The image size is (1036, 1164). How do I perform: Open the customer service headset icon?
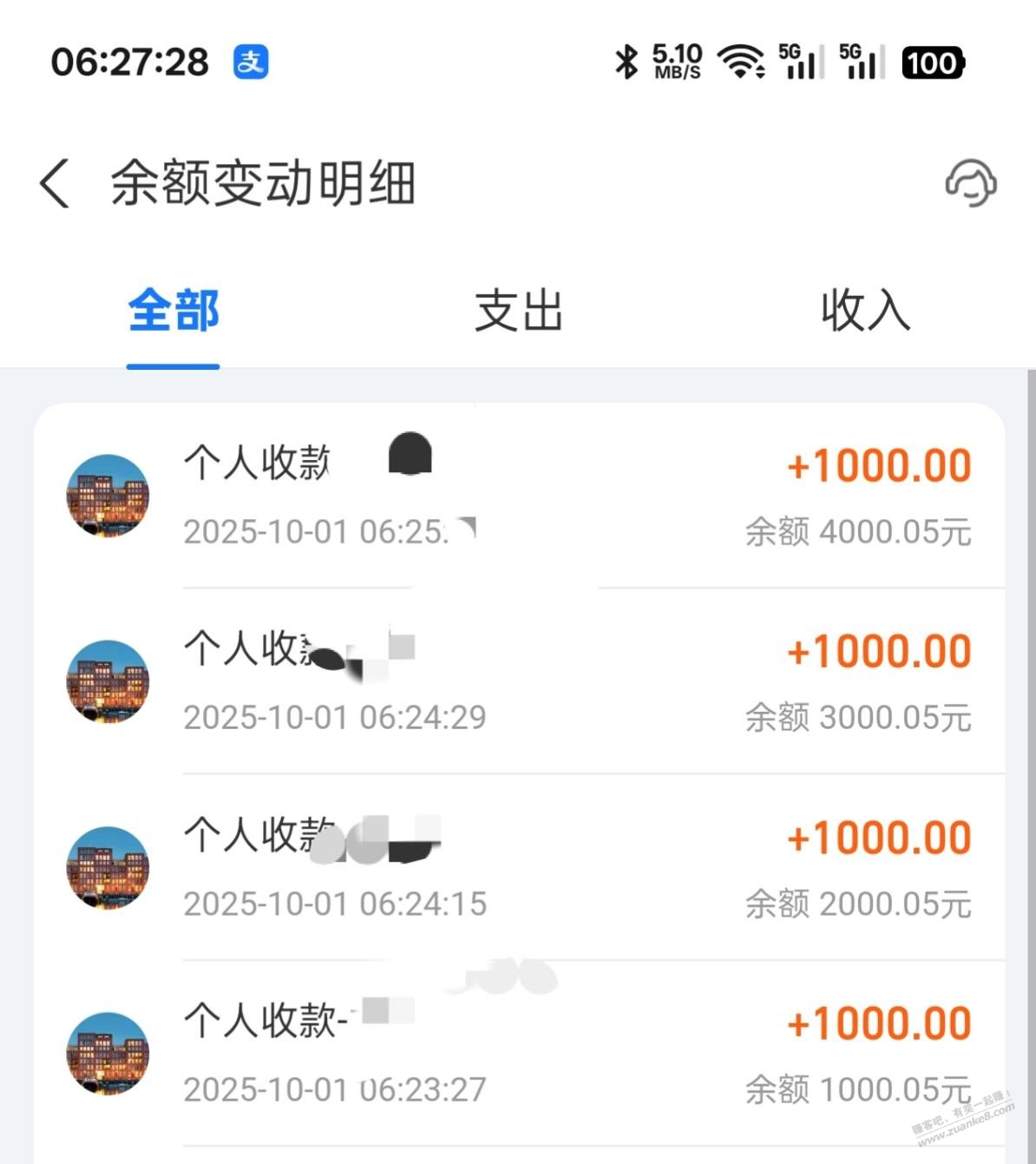point(970,184)
